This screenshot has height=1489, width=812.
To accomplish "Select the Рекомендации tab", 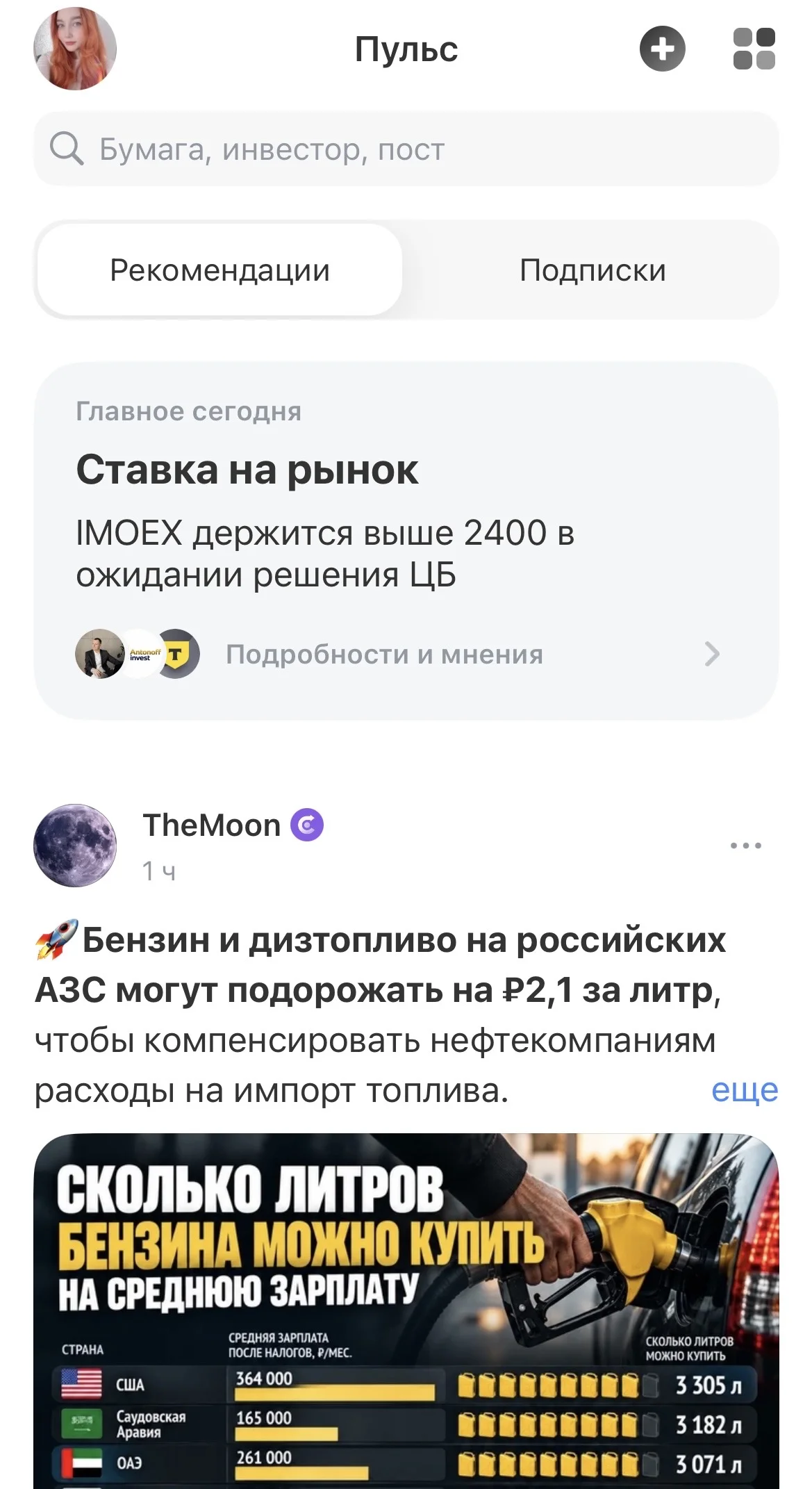I will click(219, 270).
